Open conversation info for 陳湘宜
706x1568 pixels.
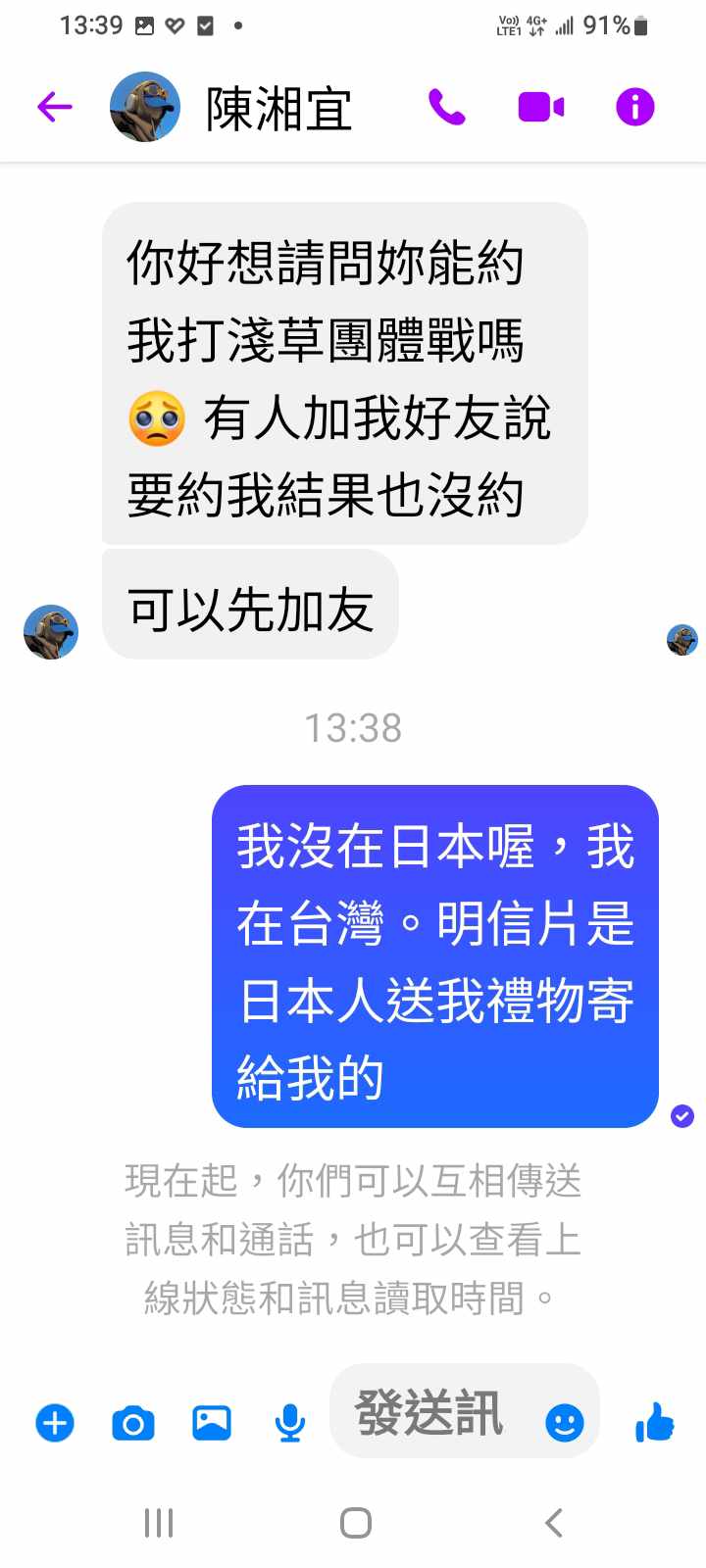click(x=634, y=107)
